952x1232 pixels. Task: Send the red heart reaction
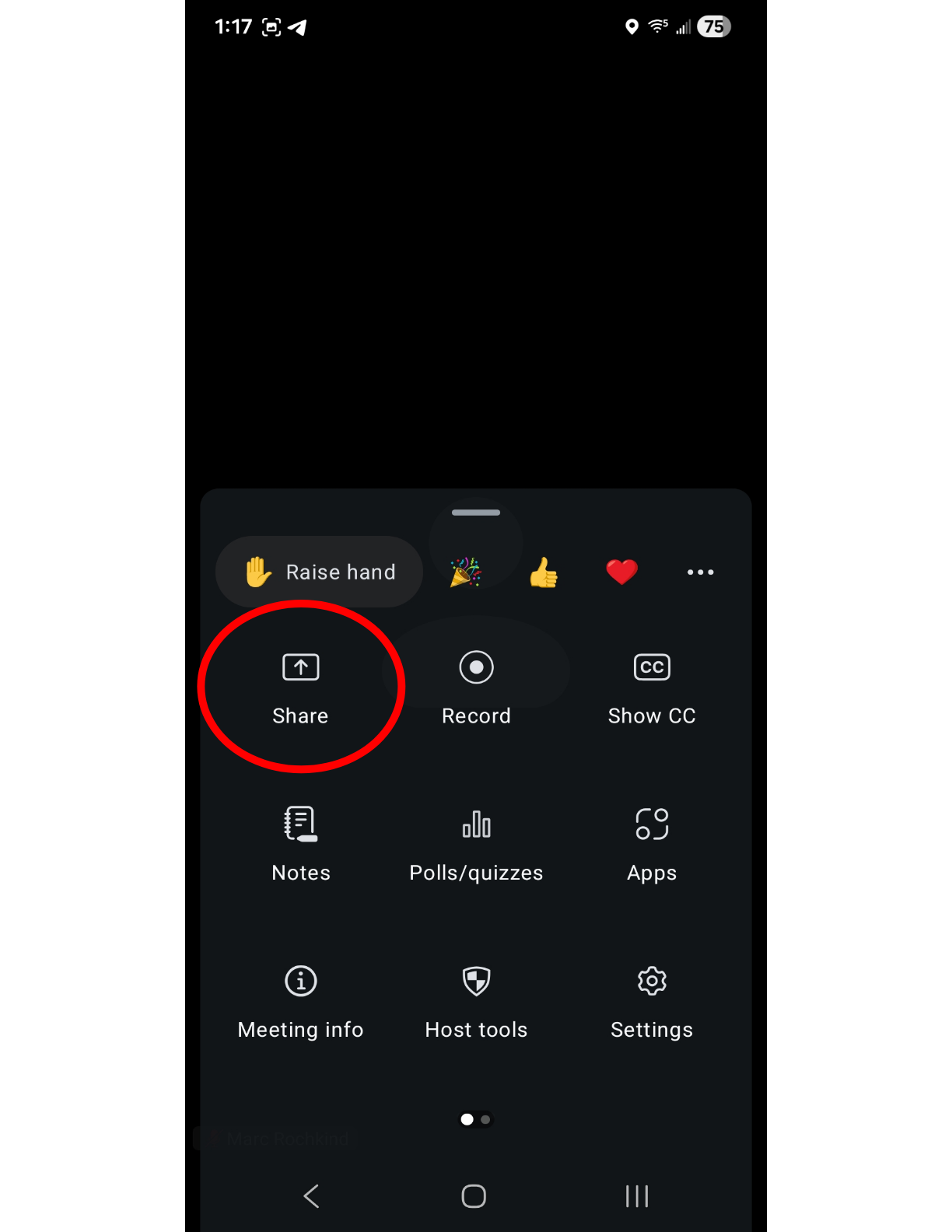[x=621, y=572]
